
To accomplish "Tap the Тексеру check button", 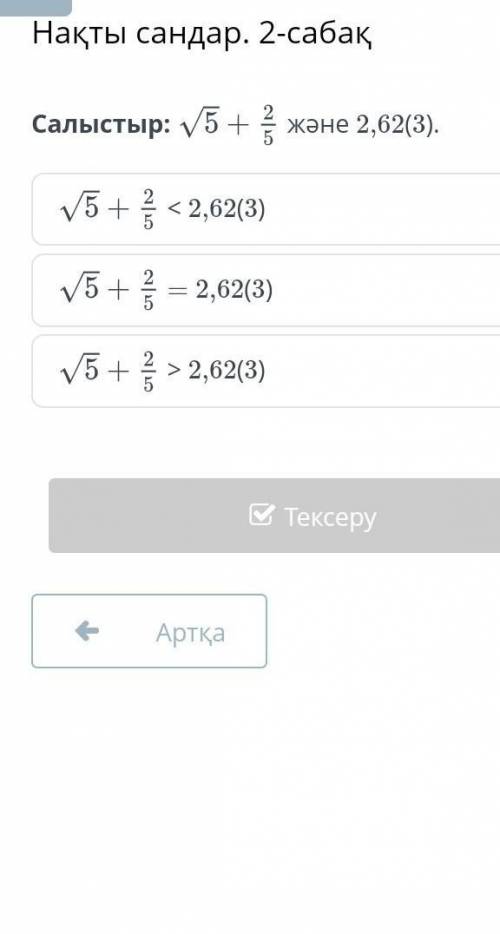I will click(x=274, y=516).
